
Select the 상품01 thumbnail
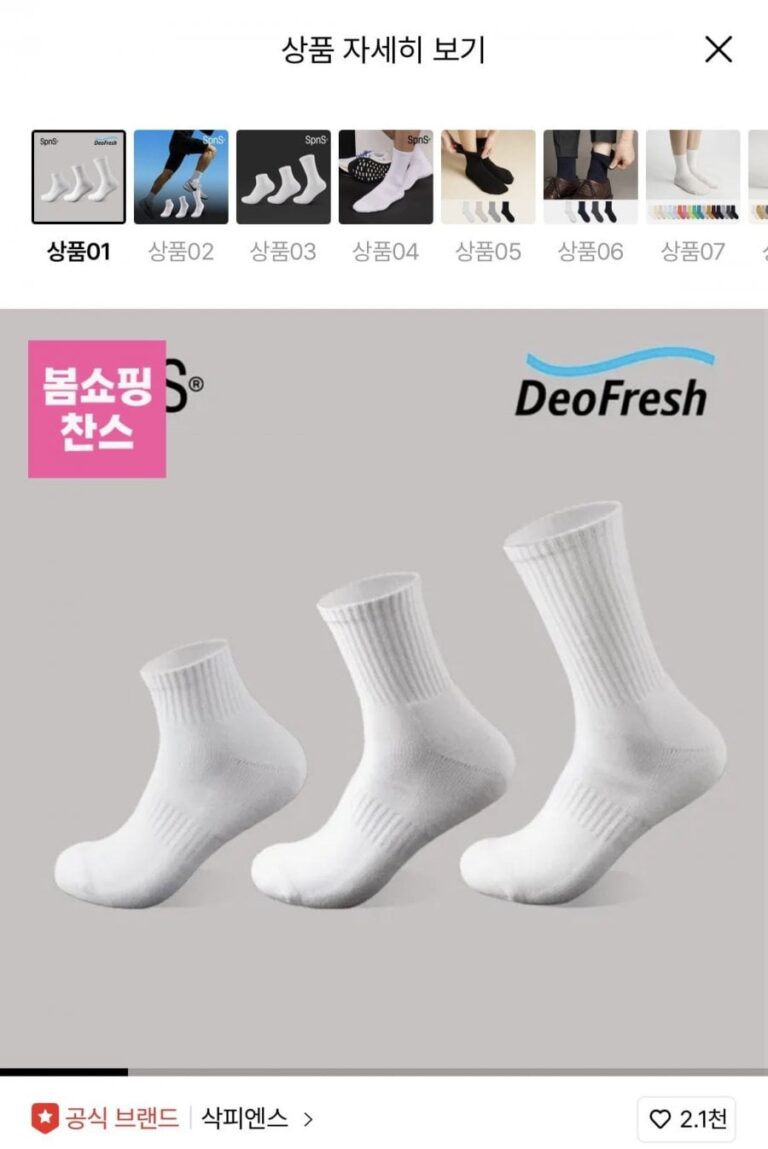[78, 177]
